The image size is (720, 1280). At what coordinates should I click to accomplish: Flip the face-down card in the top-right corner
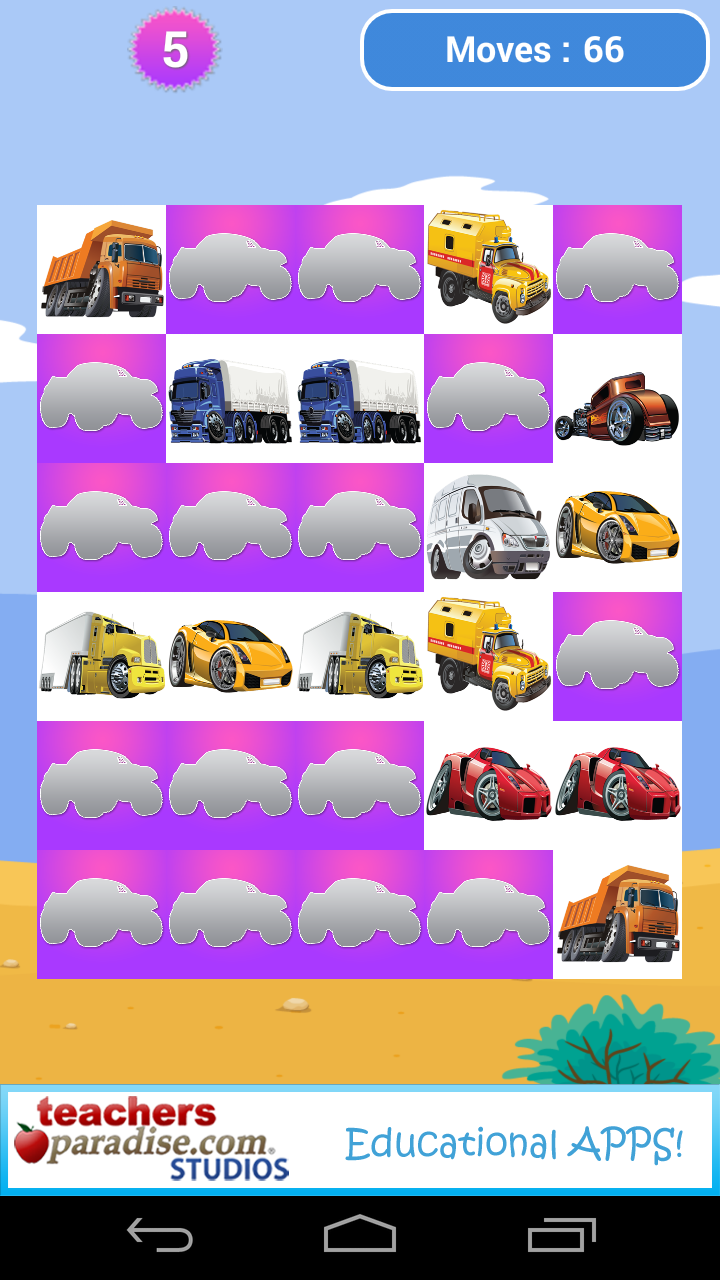tap(617, 263)
